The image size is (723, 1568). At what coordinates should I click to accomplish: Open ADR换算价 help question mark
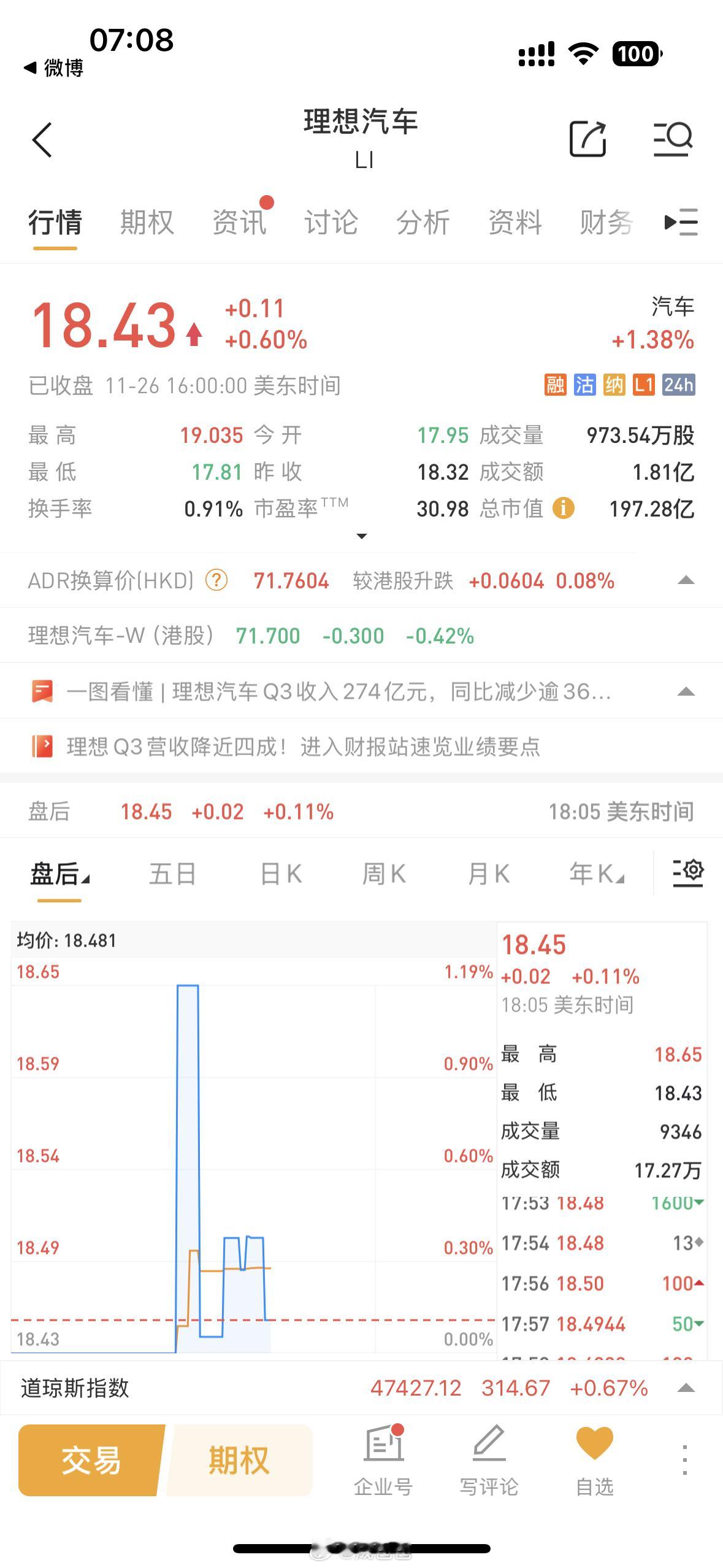[x=218, y=580]
